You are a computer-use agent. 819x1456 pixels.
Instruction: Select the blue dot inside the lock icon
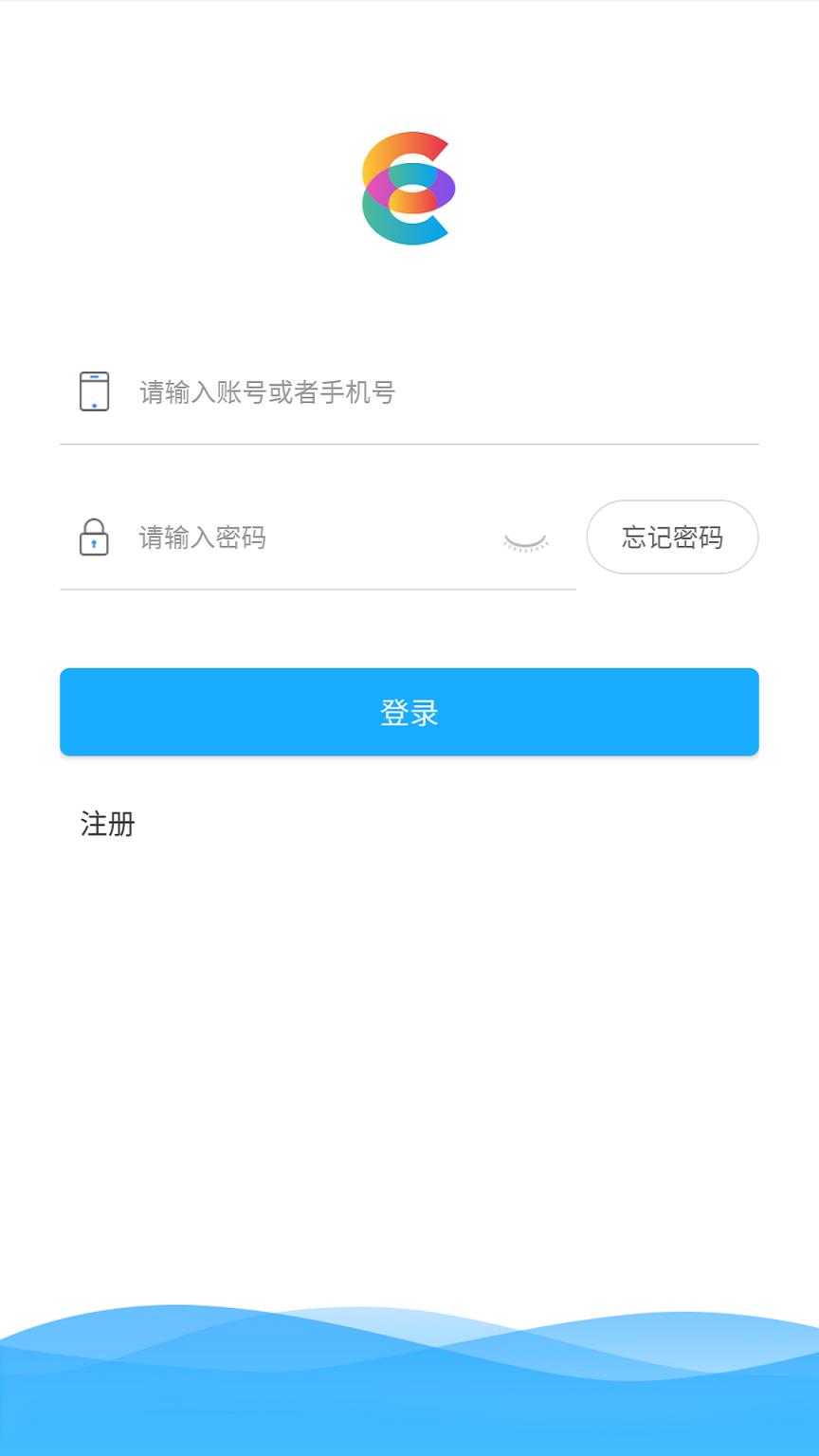[93, 542]
